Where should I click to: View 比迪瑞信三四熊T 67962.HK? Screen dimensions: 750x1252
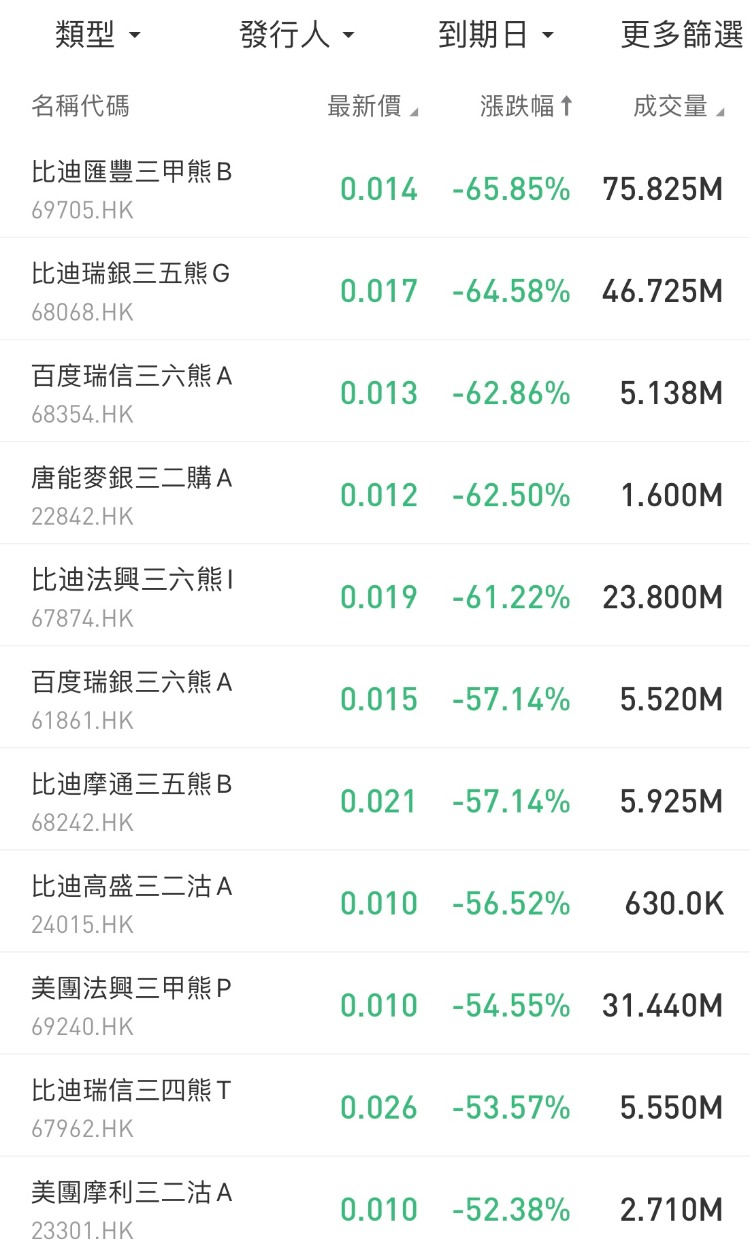pos(375,1105)
